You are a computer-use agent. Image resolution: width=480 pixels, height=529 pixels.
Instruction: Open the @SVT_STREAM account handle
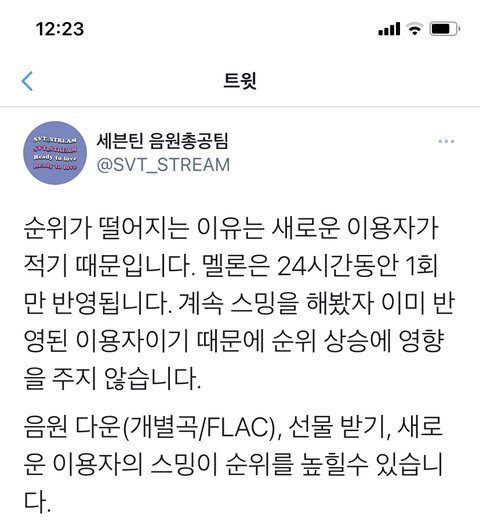[x=163, y=165]
